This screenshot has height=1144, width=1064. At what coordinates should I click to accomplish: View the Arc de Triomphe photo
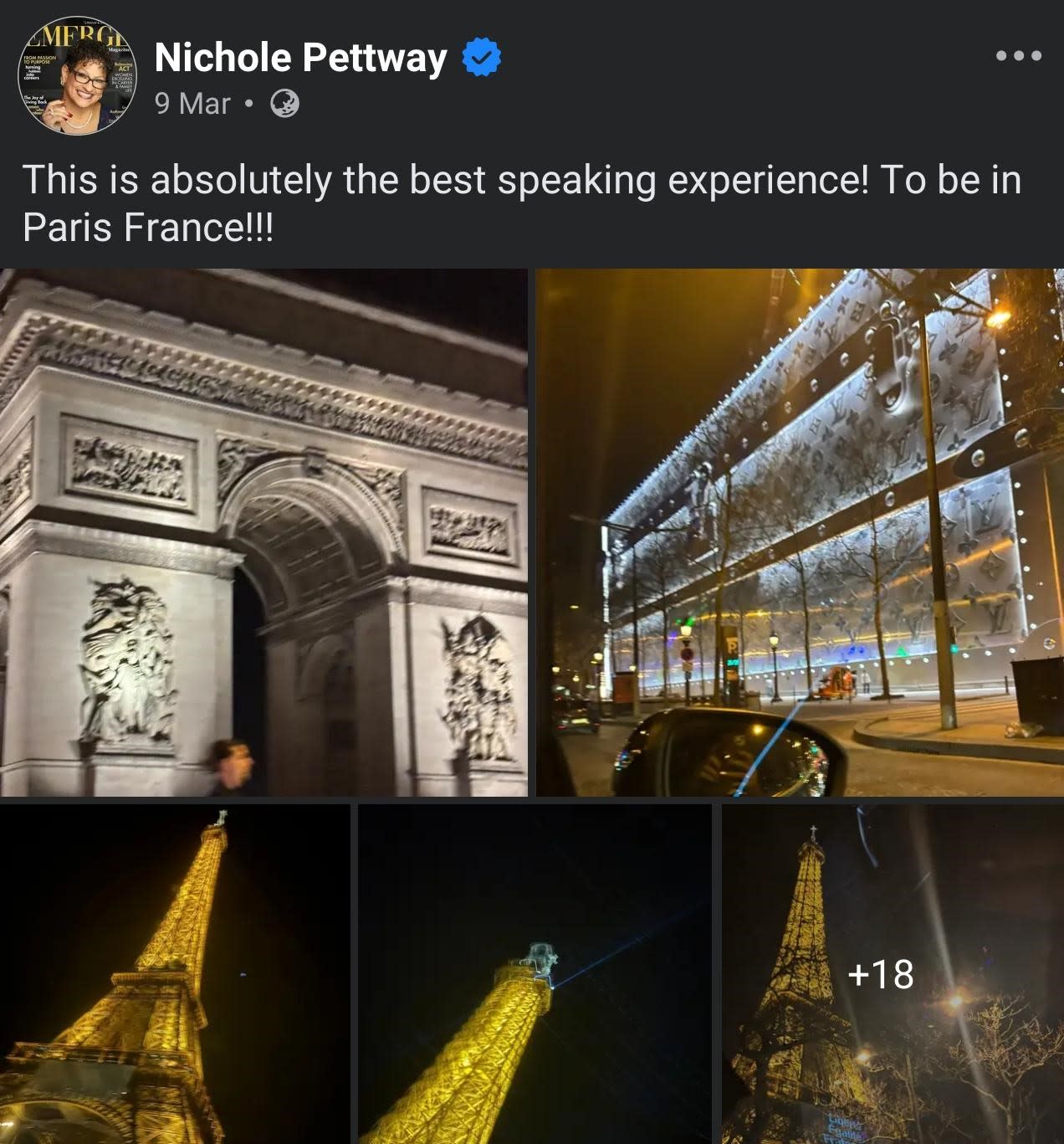click(263, 532)
